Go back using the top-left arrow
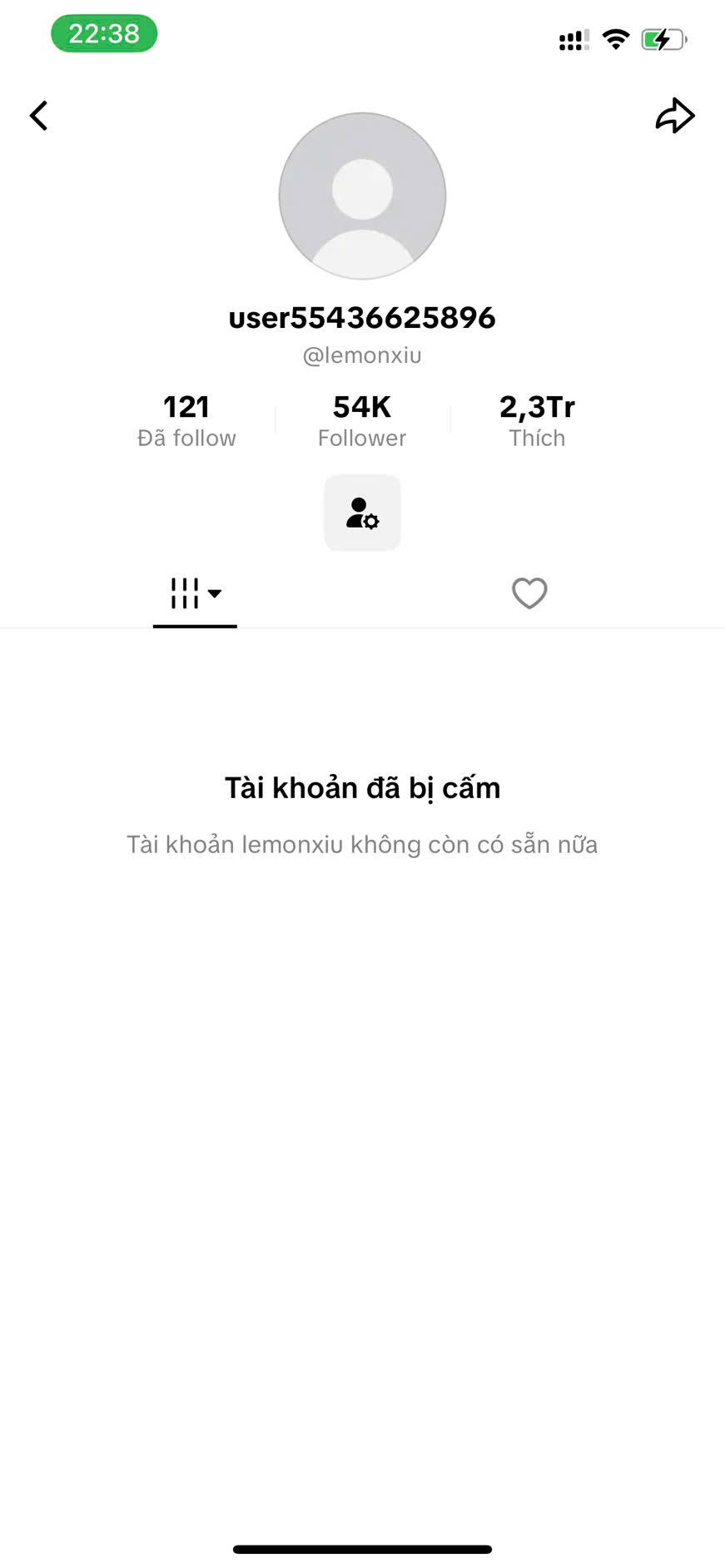This screenshot has width=725, height=1568. point(39,116)
